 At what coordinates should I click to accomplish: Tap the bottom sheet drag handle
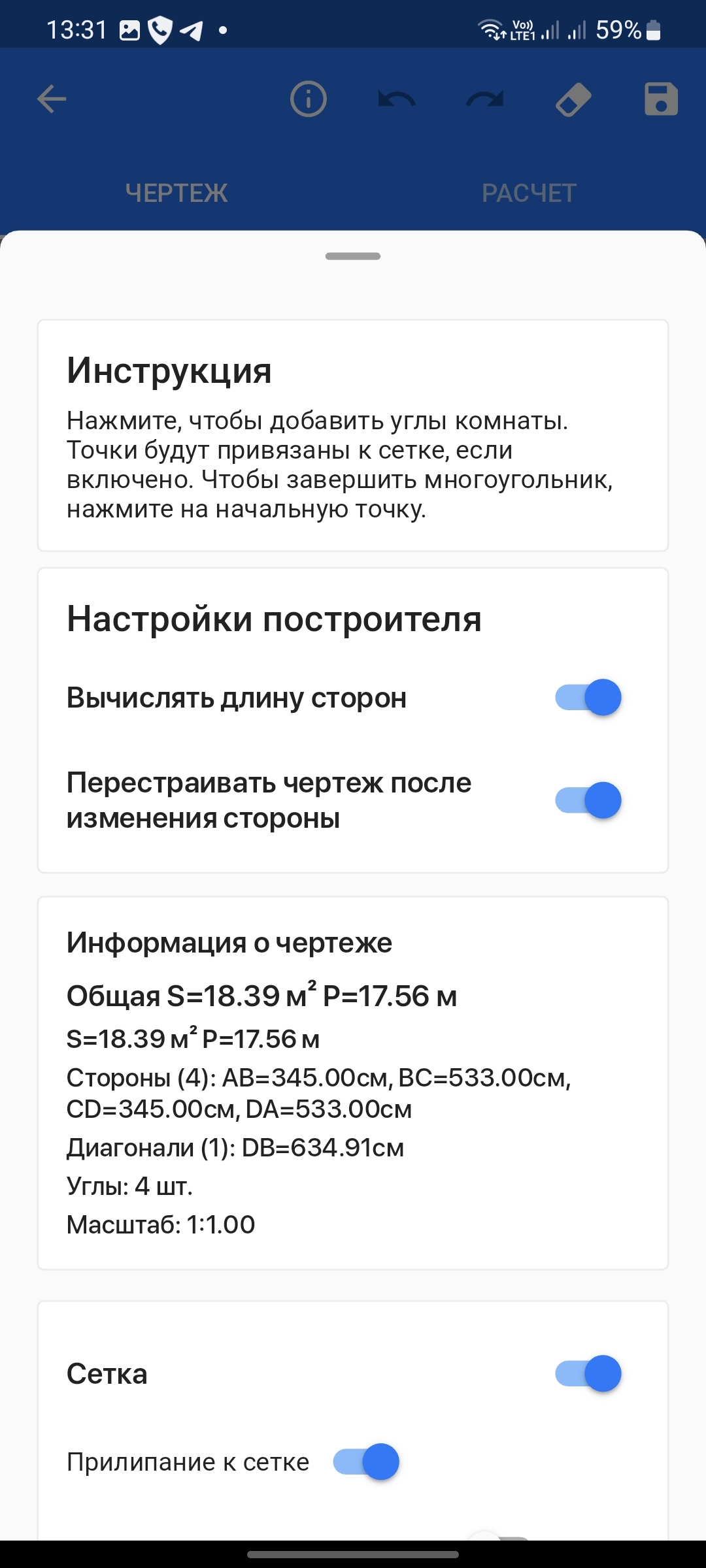pyautogui.click(x=353, y=256)
